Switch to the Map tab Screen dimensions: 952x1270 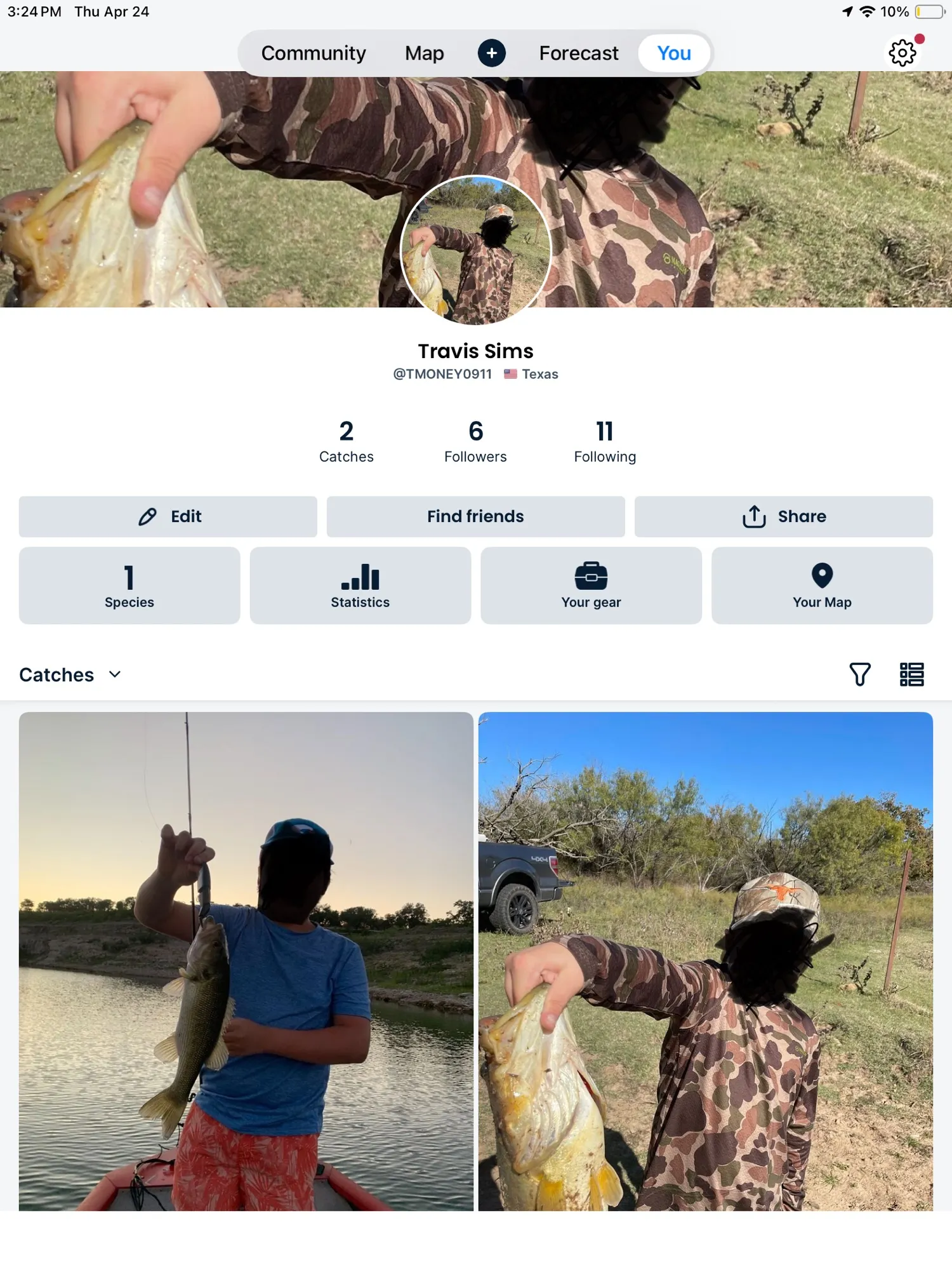pyautogui.click(x=424, y=53)
